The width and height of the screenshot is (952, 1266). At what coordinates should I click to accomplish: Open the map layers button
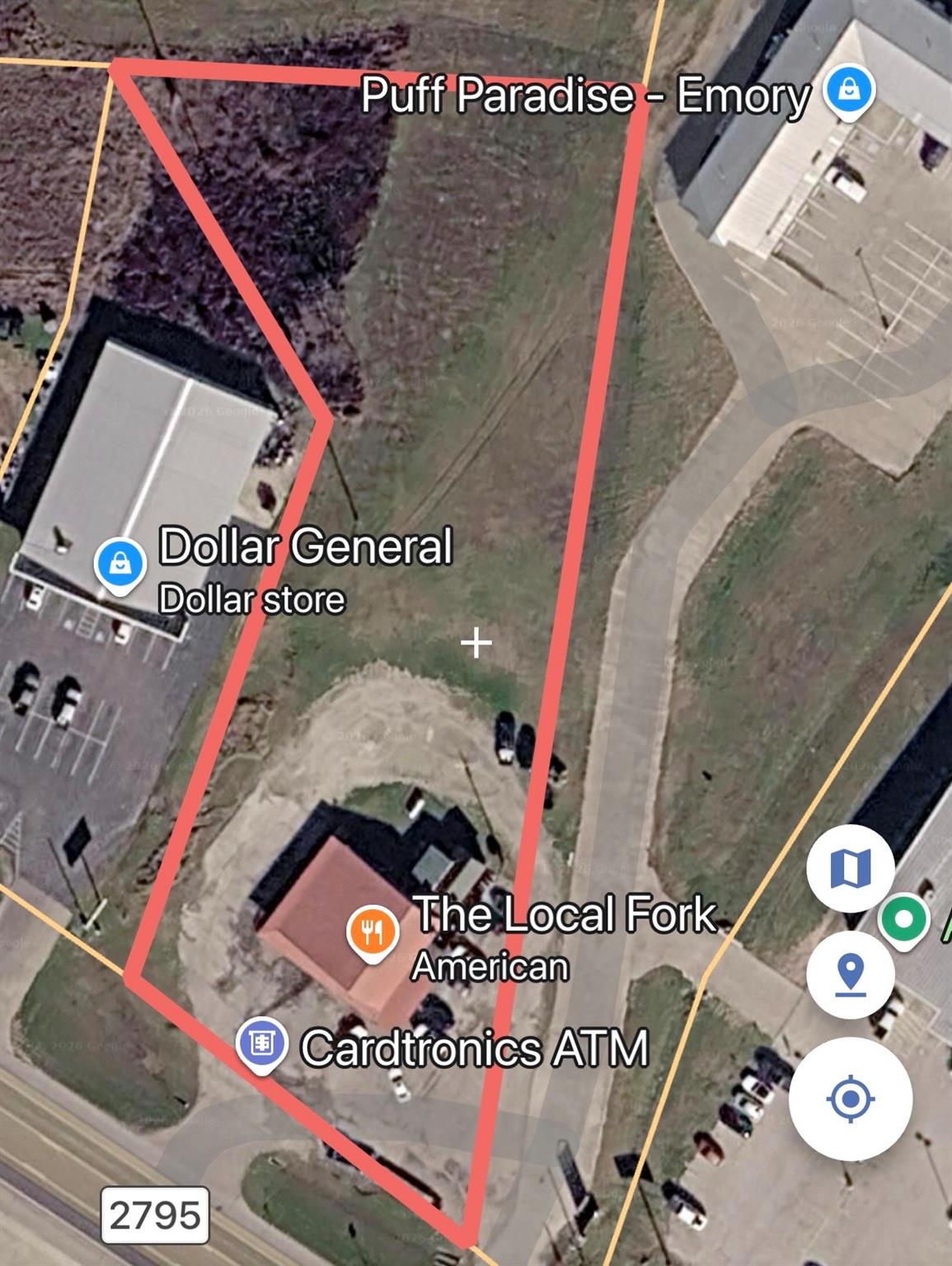[x=850, y=868]
